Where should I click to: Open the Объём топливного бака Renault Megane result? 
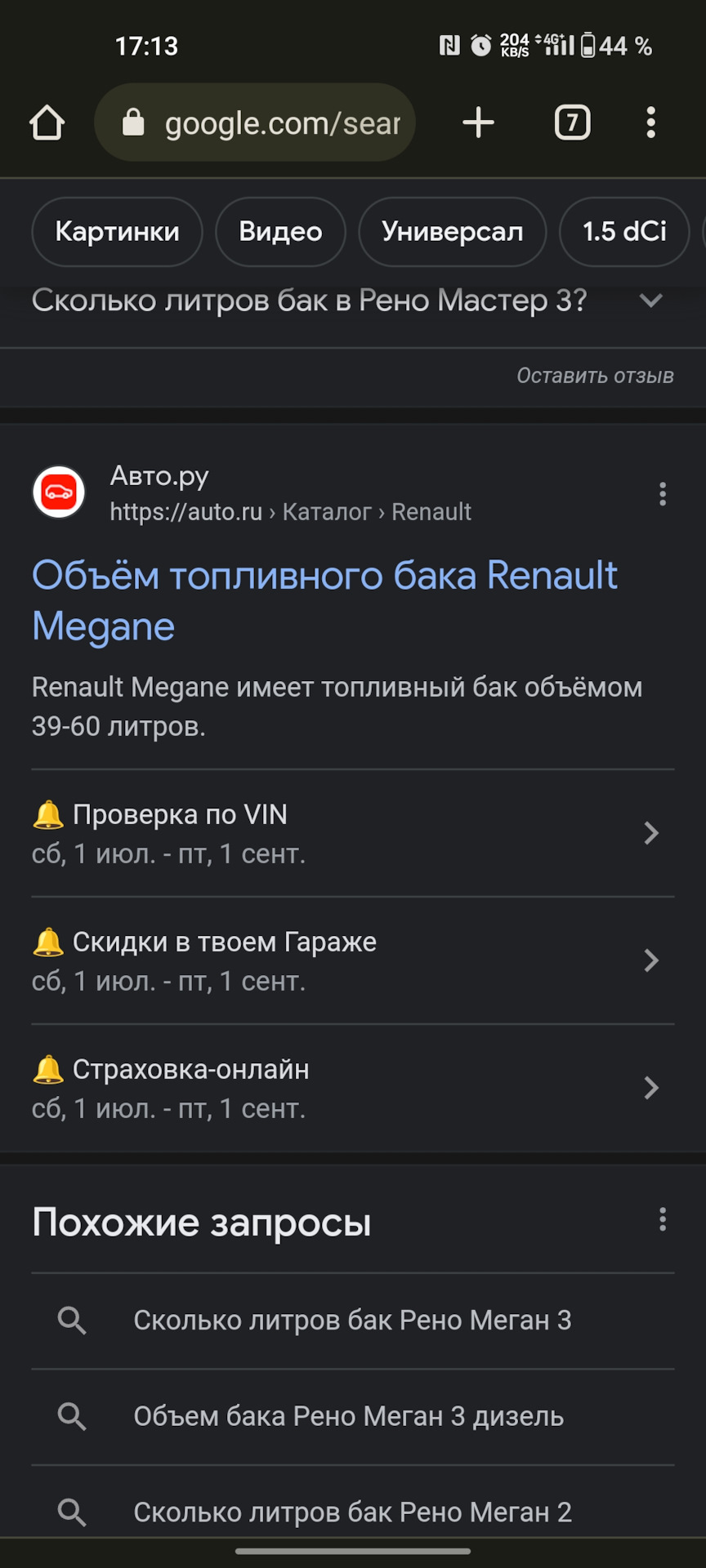(x=324, y=601)
